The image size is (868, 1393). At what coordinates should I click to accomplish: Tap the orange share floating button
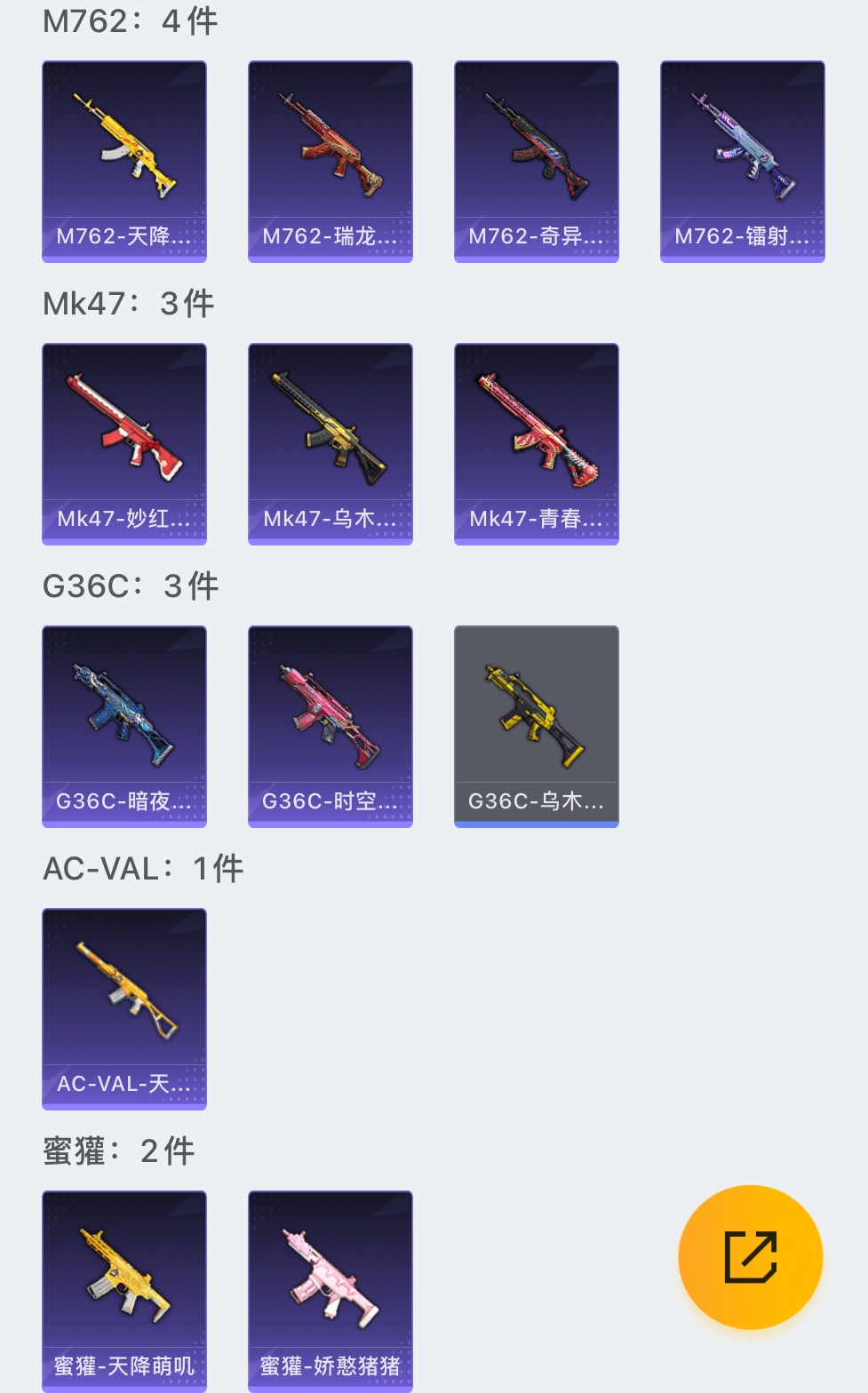(x=750, y=1256)
